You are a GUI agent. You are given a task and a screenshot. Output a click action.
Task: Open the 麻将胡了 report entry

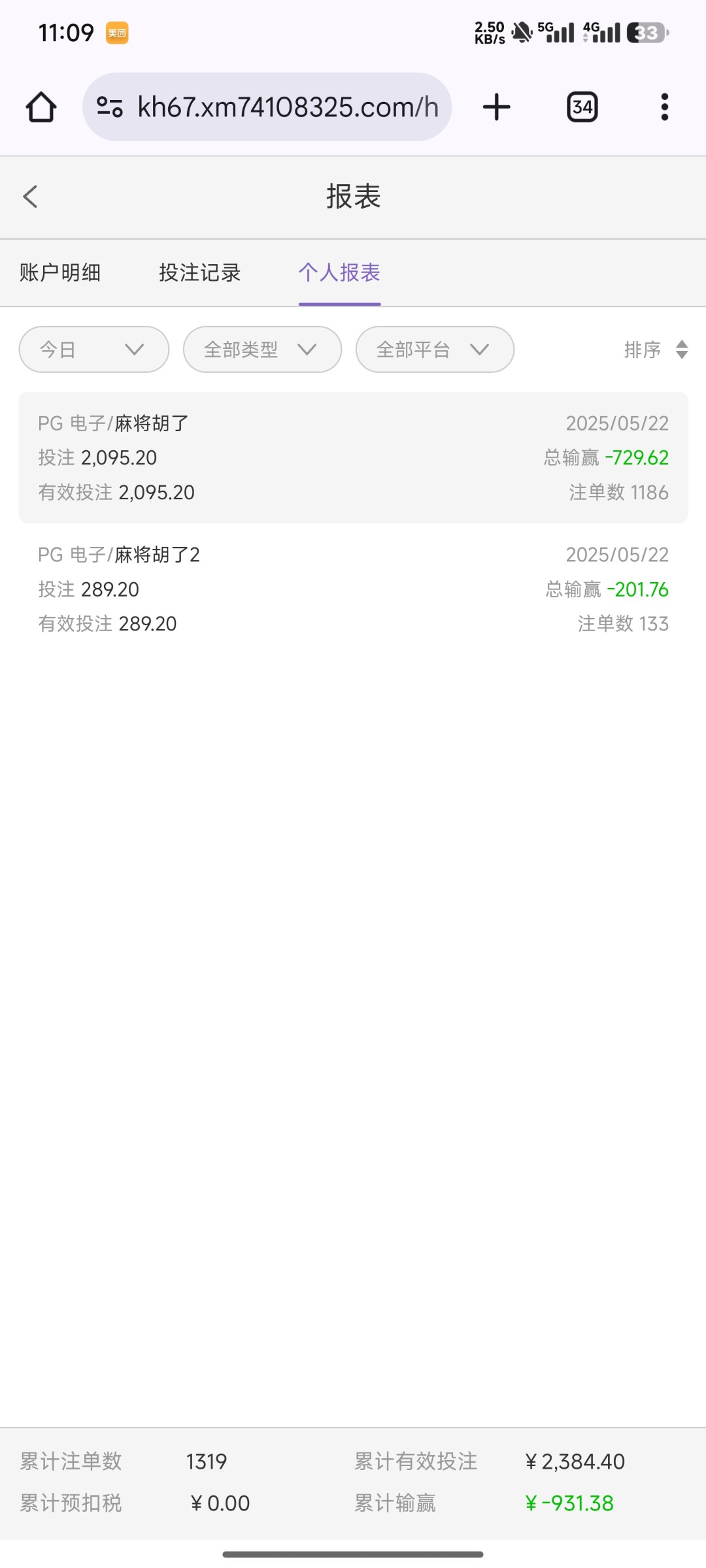point(353,457)
